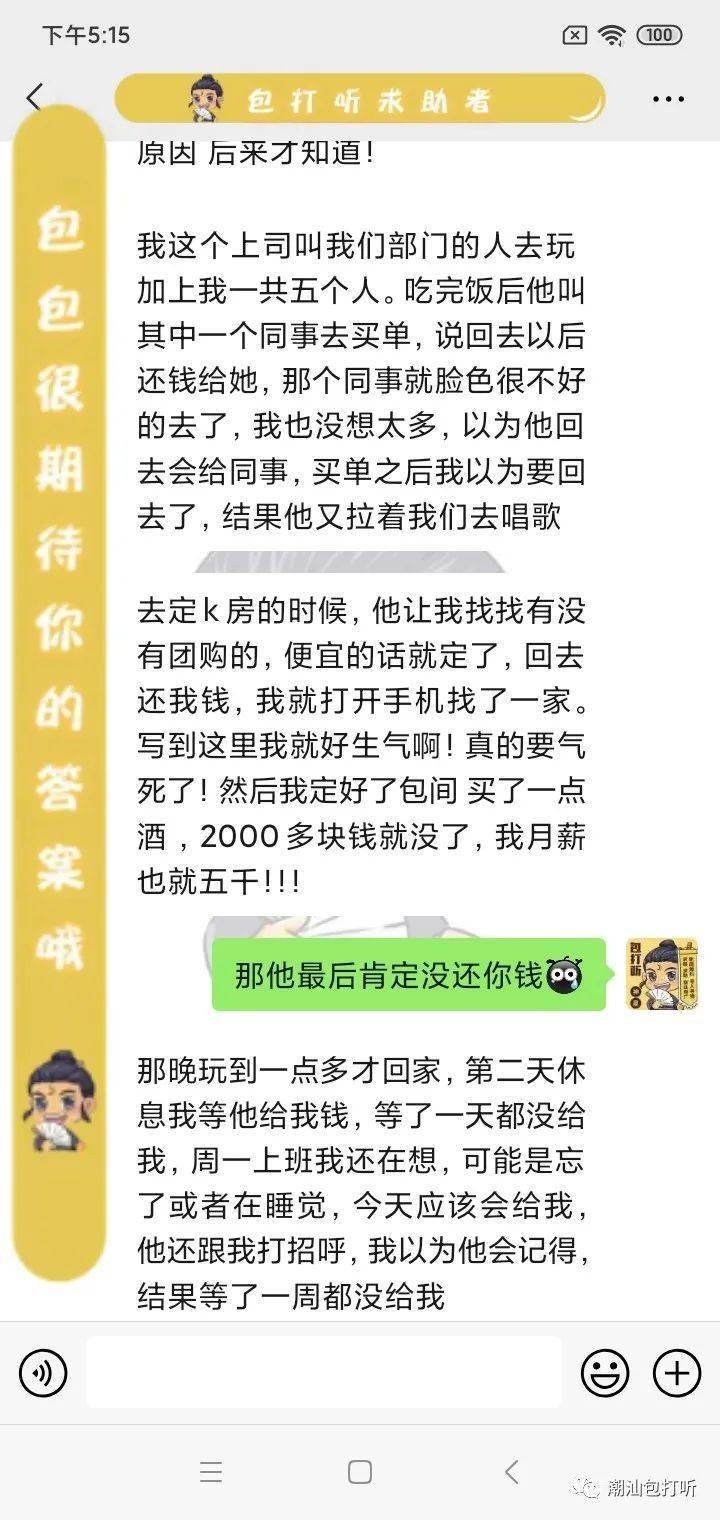Go back using the top-left arrow
Viewport: 720px width, 1520px height.
[x=34, y=97]
